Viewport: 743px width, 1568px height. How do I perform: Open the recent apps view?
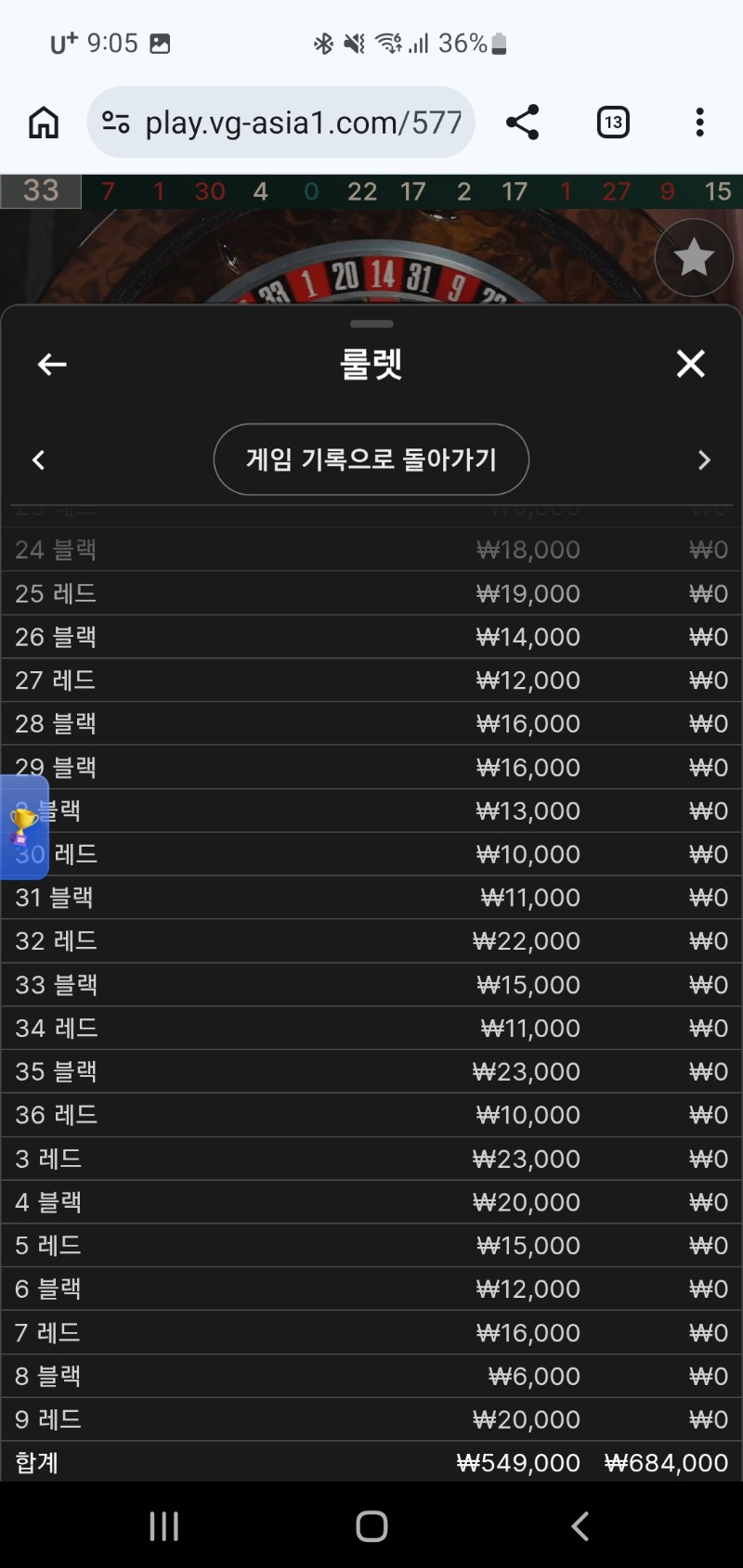coord(164,1526)
